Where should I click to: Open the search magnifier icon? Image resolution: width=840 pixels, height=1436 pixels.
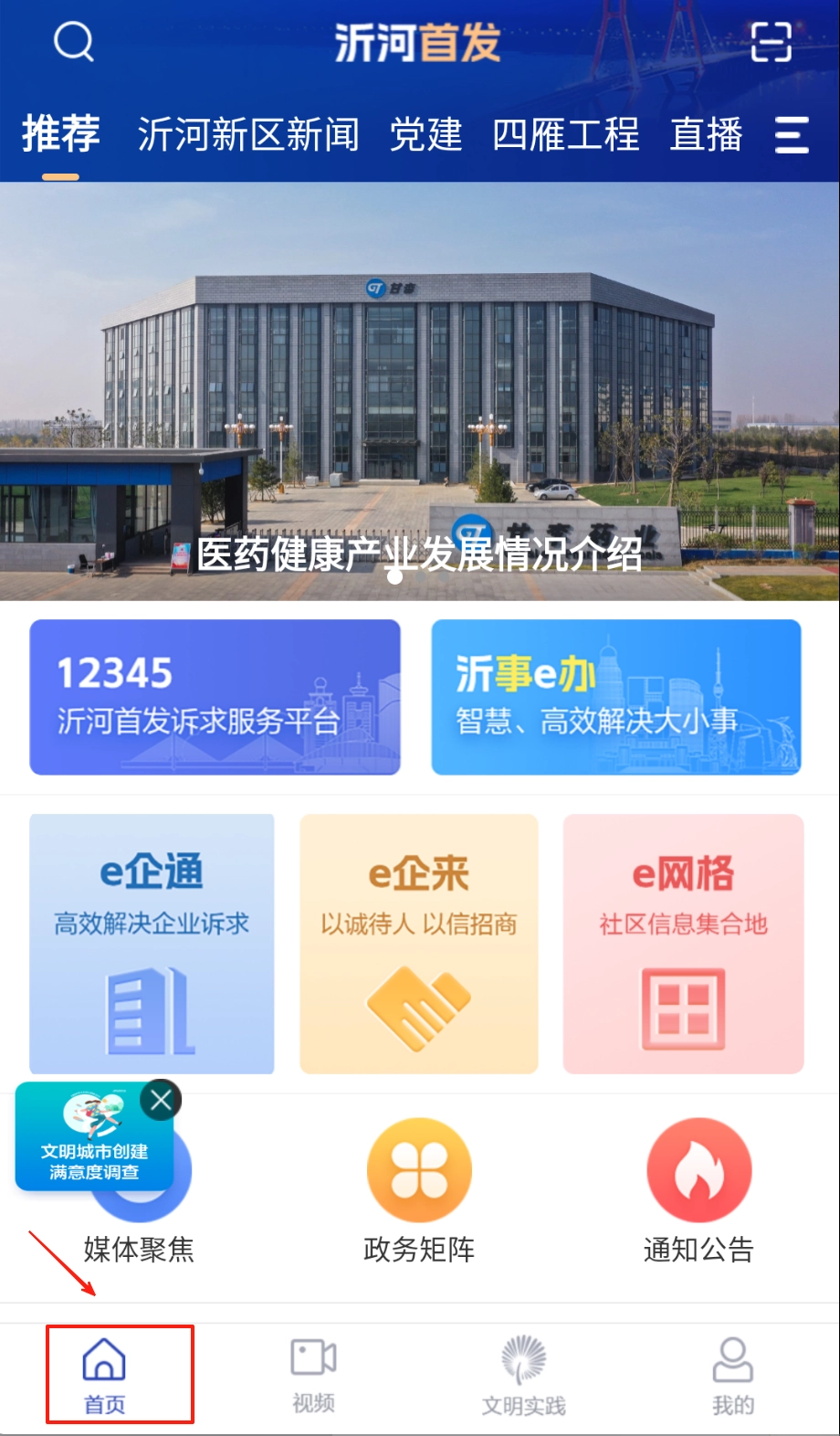[x=74, y=42]
